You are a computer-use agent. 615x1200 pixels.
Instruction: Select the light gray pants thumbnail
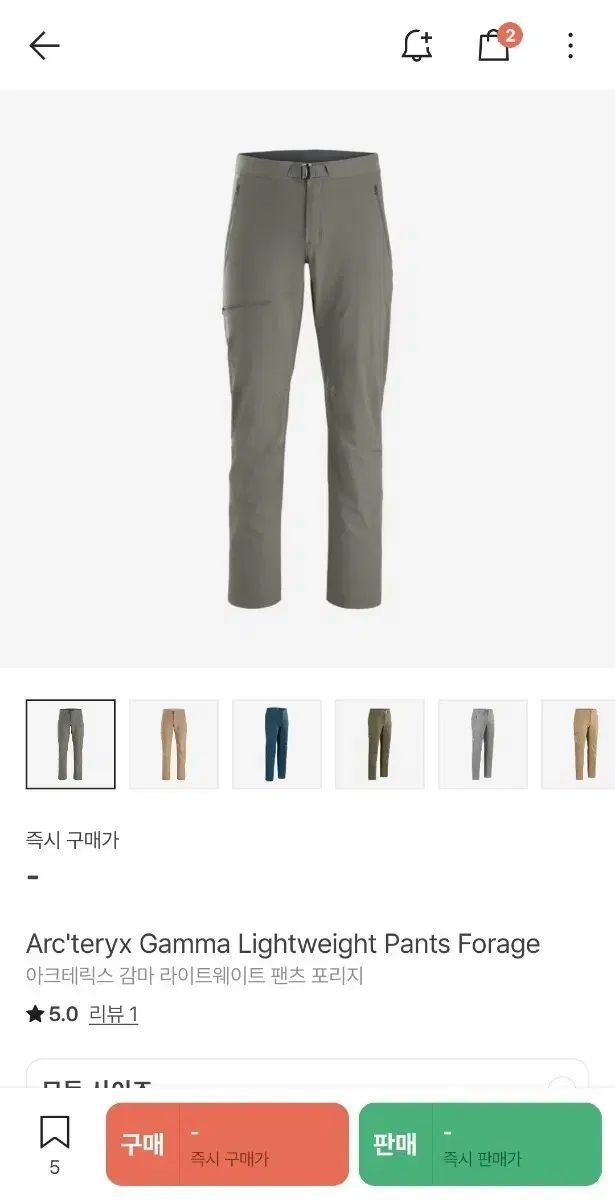click(483, 744)
